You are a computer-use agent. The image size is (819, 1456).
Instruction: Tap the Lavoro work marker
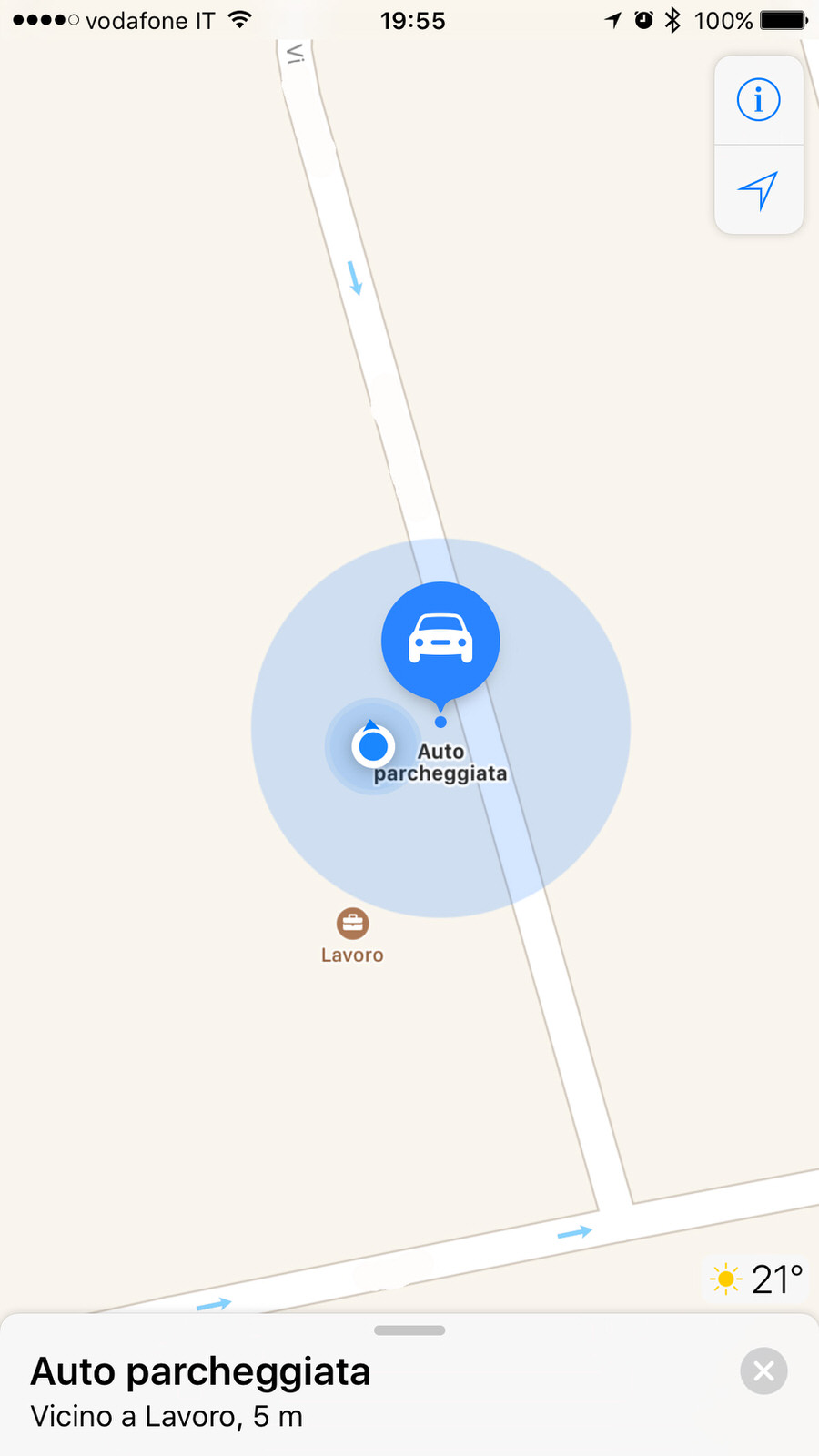(x=352, y=924)
